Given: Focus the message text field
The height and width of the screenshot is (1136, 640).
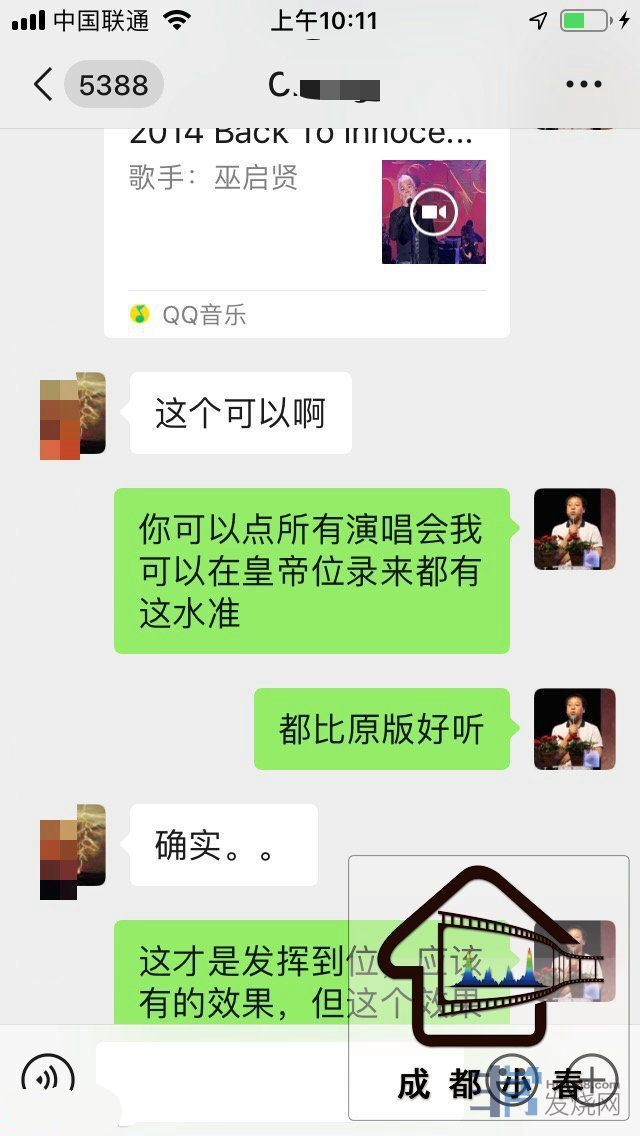Looking at the screenshot, I should click(230, 1079).
